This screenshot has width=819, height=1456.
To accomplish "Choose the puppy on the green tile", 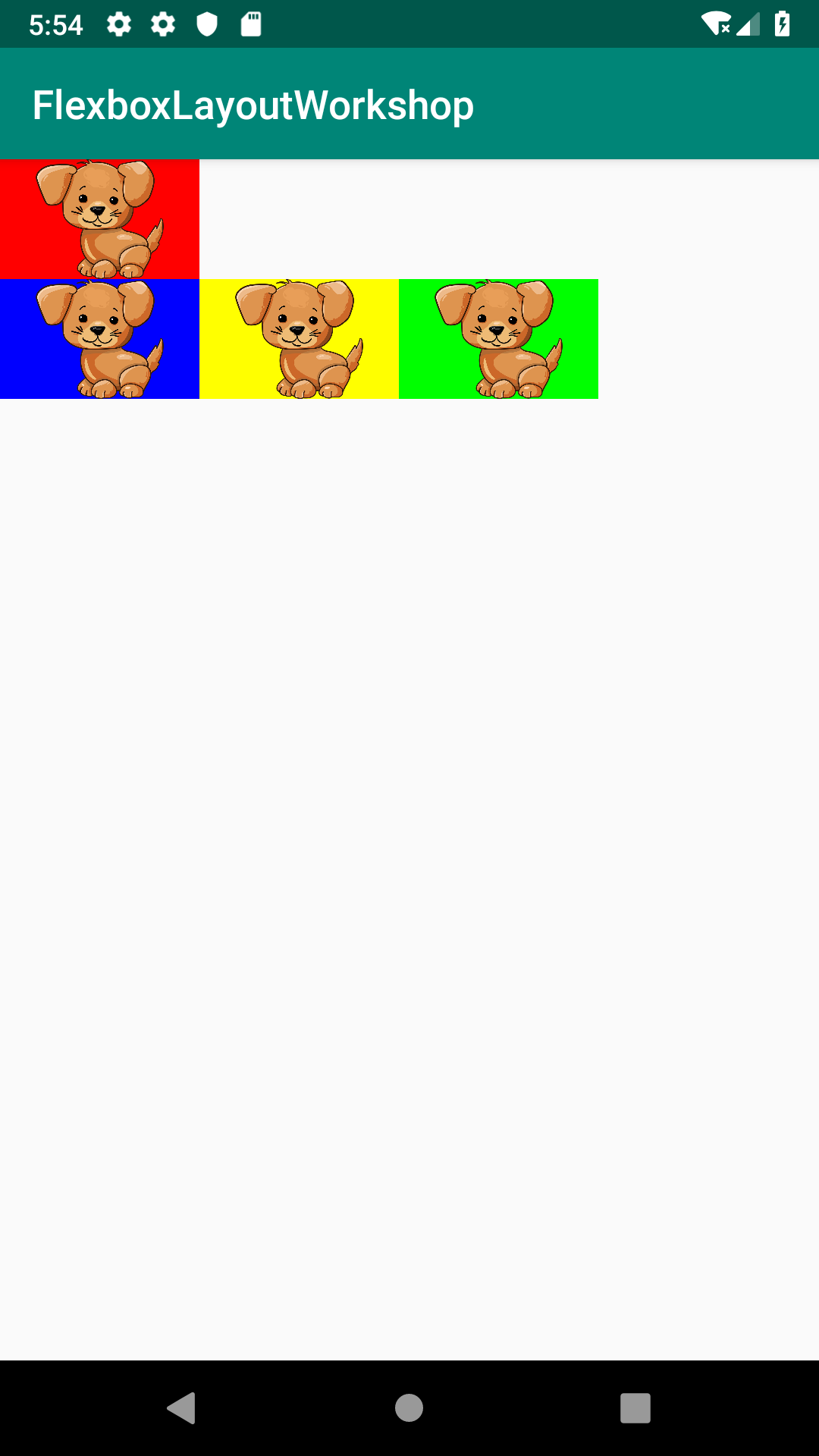I will (498, 338).
